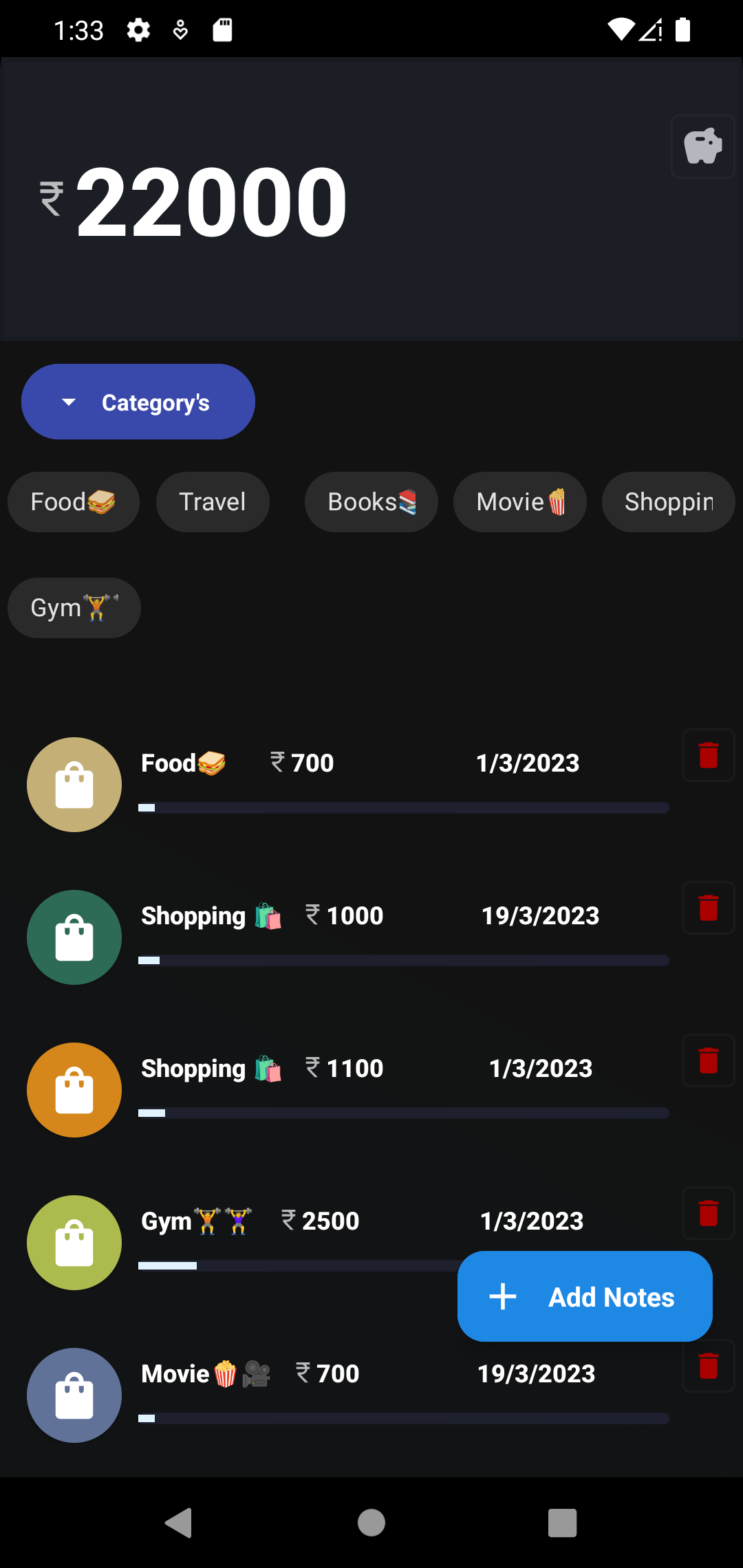Open the Category's chevron arrow

pos(68,402)
